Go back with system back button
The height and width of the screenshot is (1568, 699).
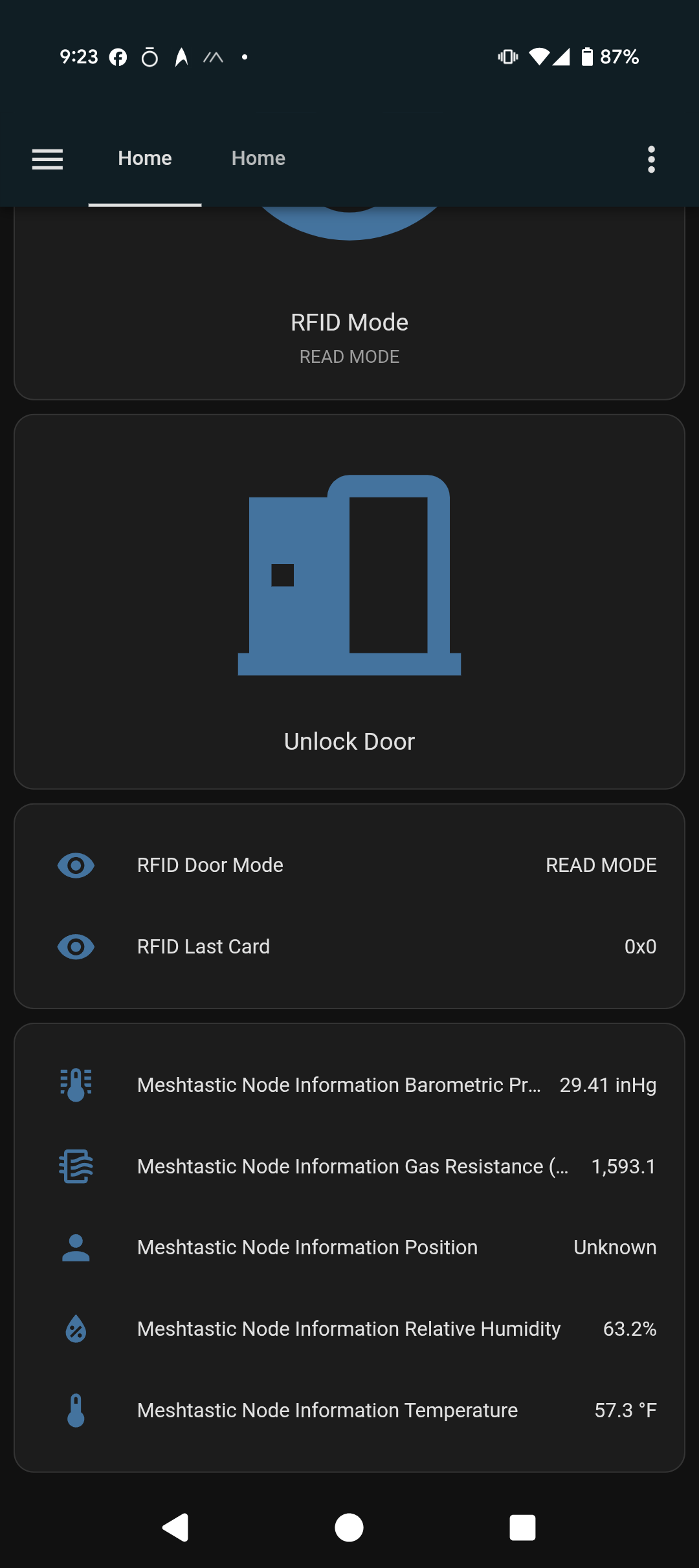click(x=175, y=1528)
